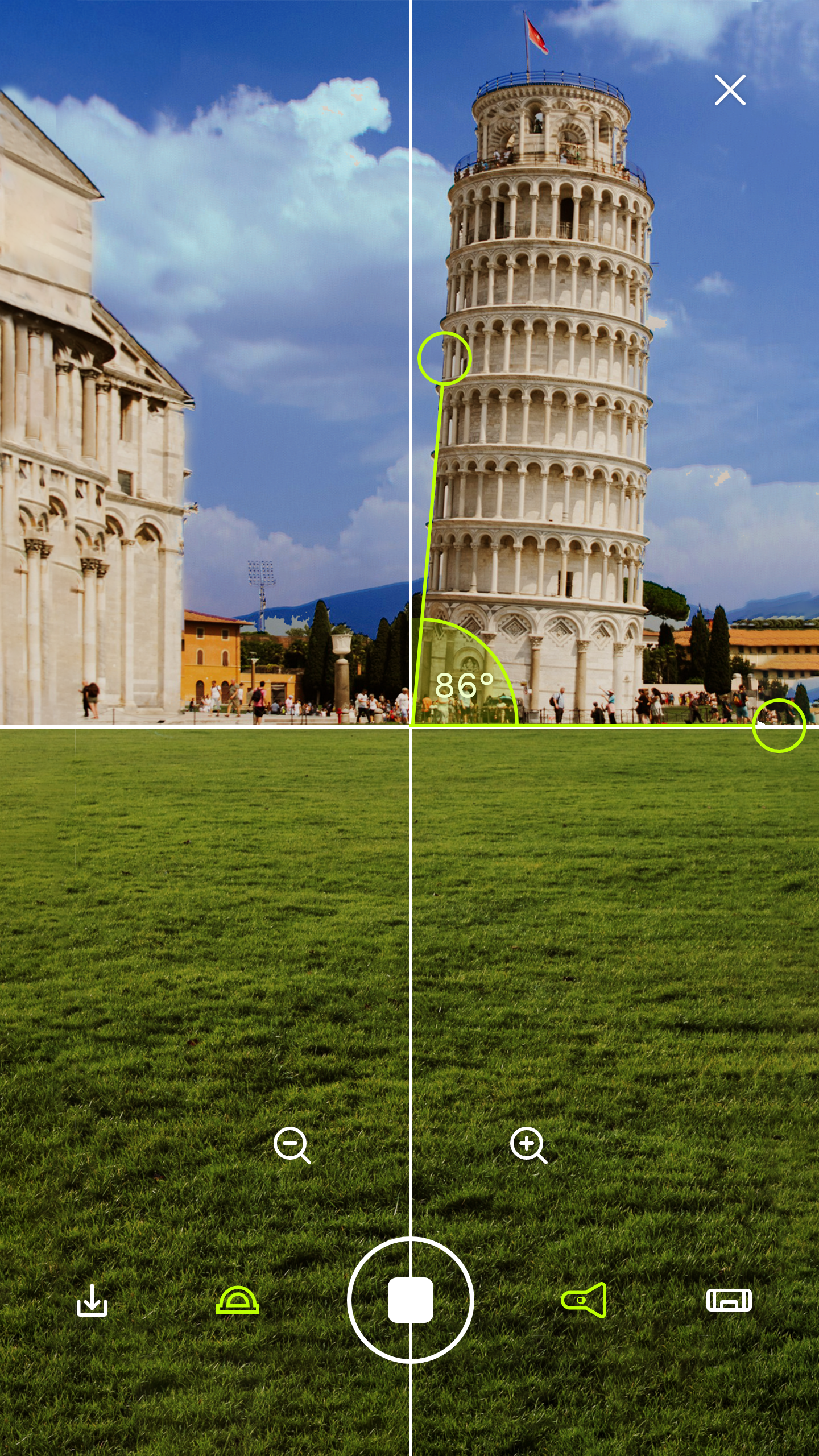The image size is (819, 1456).
Task: Switch to the ruler tool
Action: (x=729, y=1300)
